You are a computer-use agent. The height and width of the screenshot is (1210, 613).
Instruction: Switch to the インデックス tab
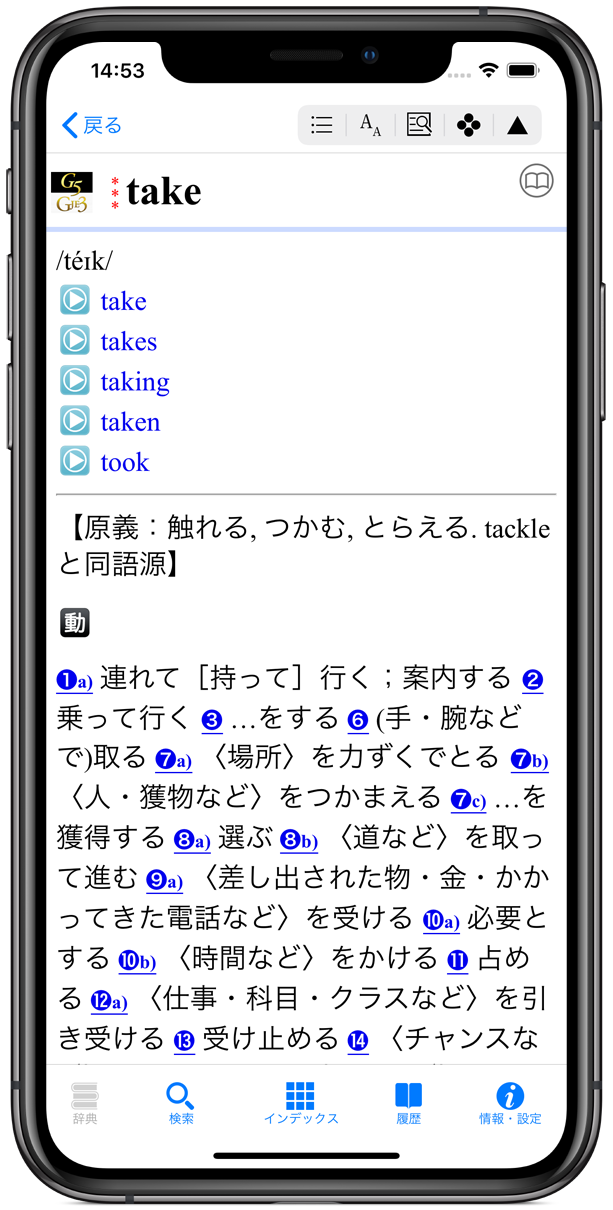[x=300, y=1103]
